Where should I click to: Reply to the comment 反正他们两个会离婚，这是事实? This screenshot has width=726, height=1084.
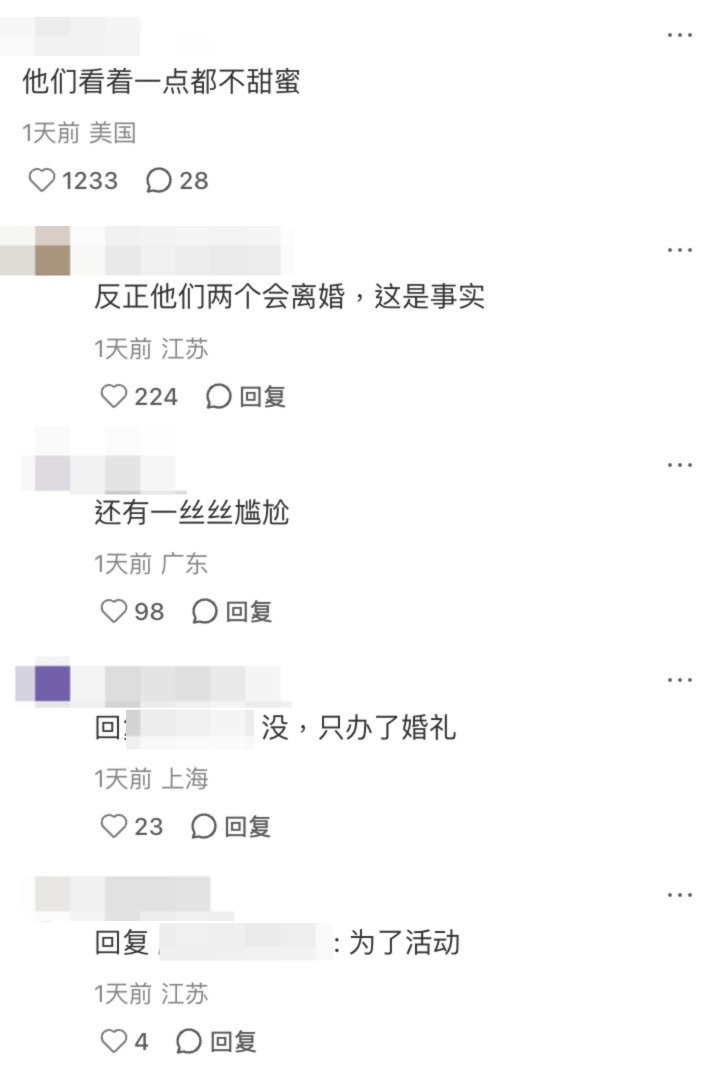[246, 397]
